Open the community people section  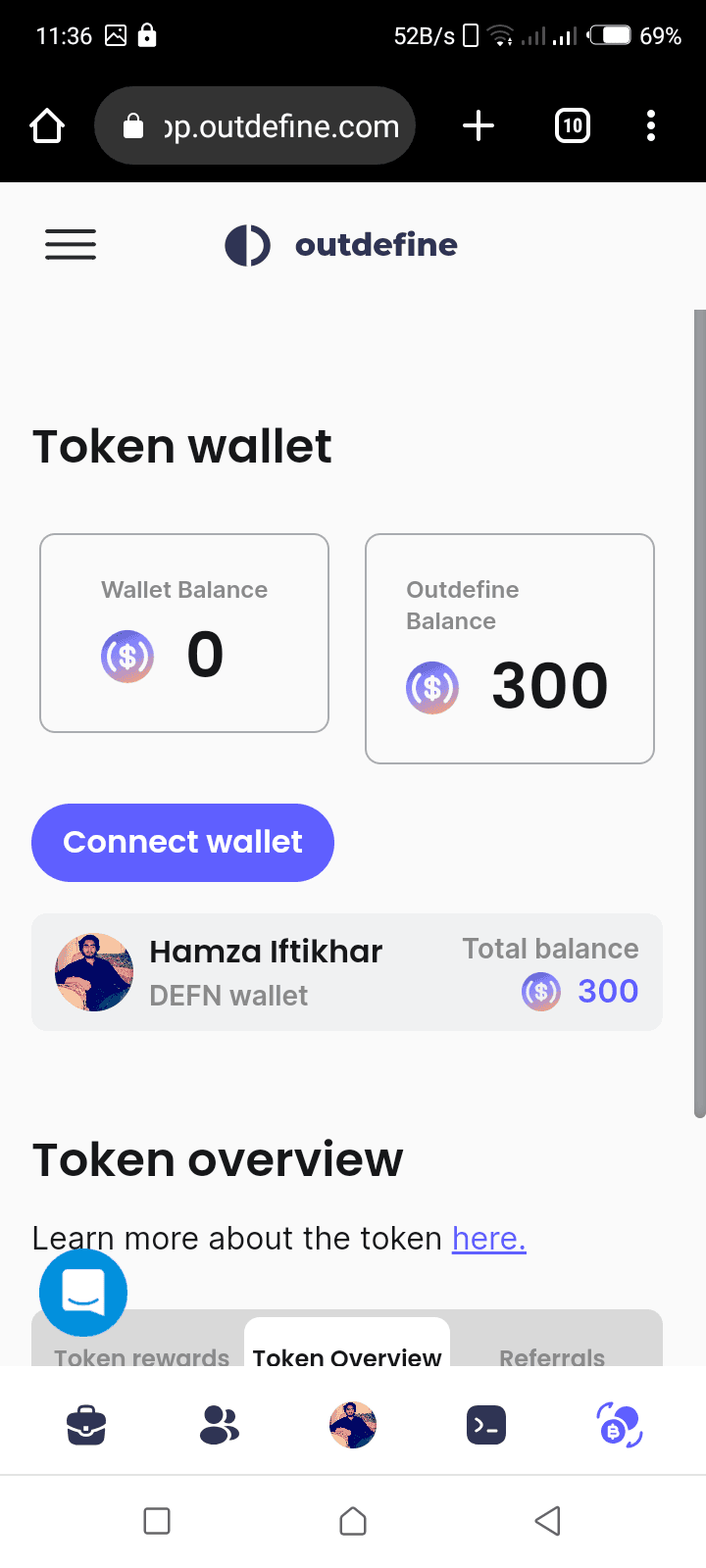click(x=219, y=1425)
